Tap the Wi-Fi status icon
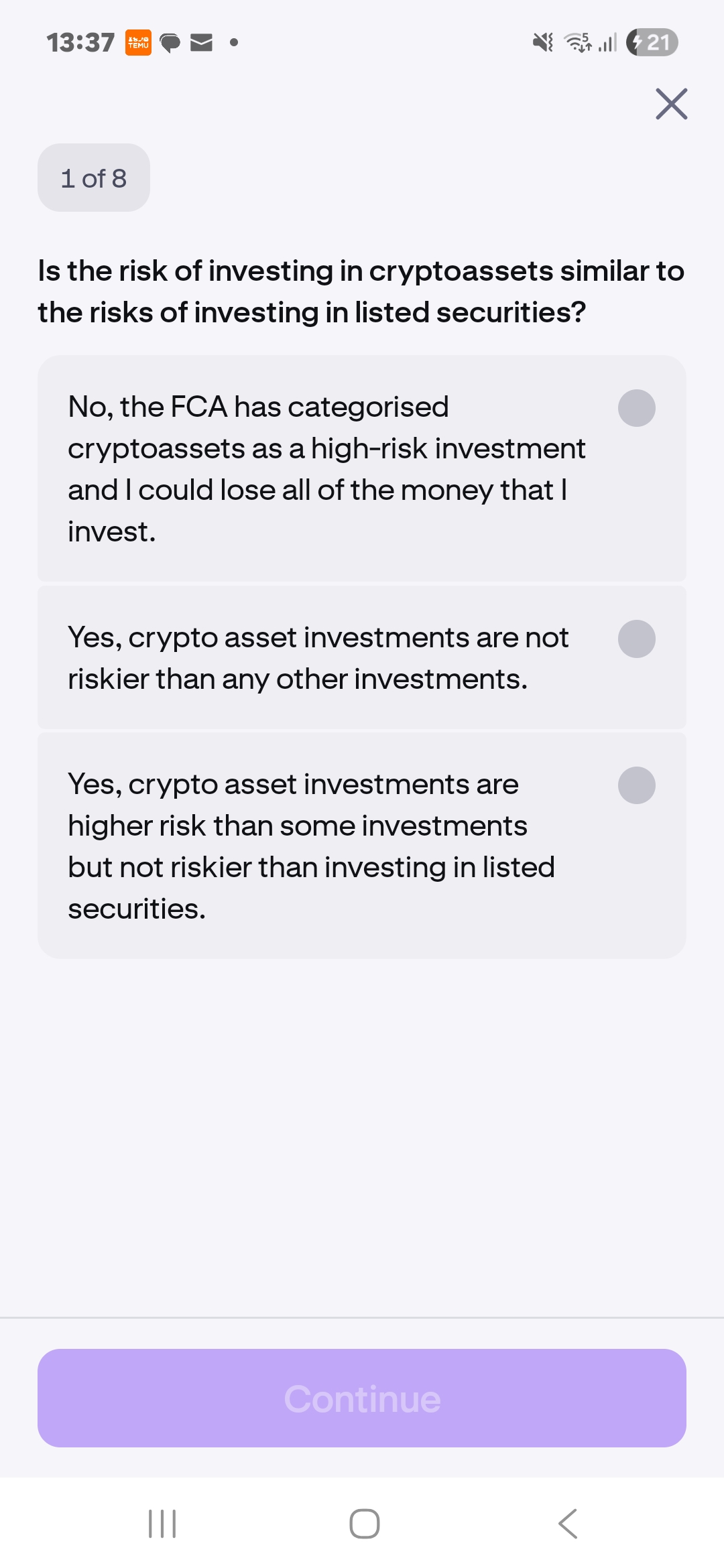The image size is (724, 1568). (578, 42)
